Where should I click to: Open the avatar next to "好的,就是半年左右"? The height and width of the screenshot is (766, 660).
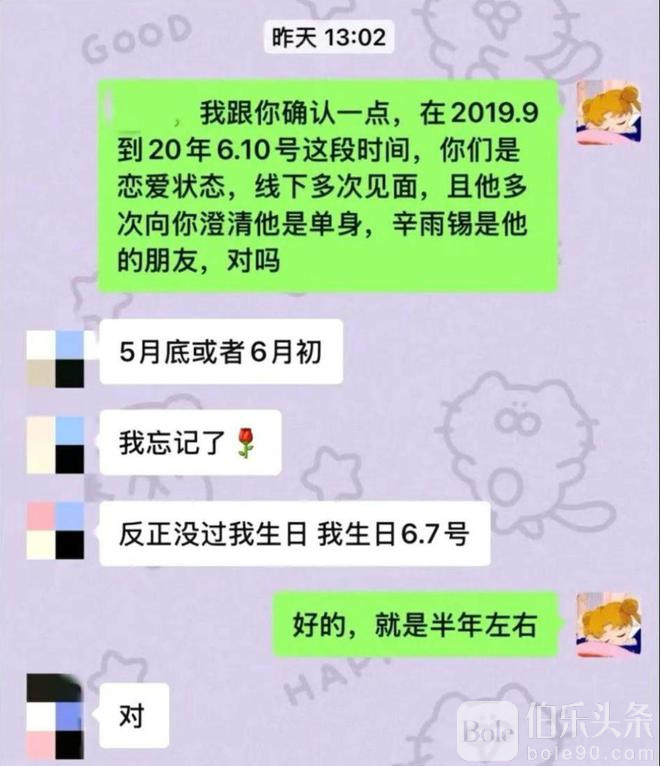coord(609,625)
